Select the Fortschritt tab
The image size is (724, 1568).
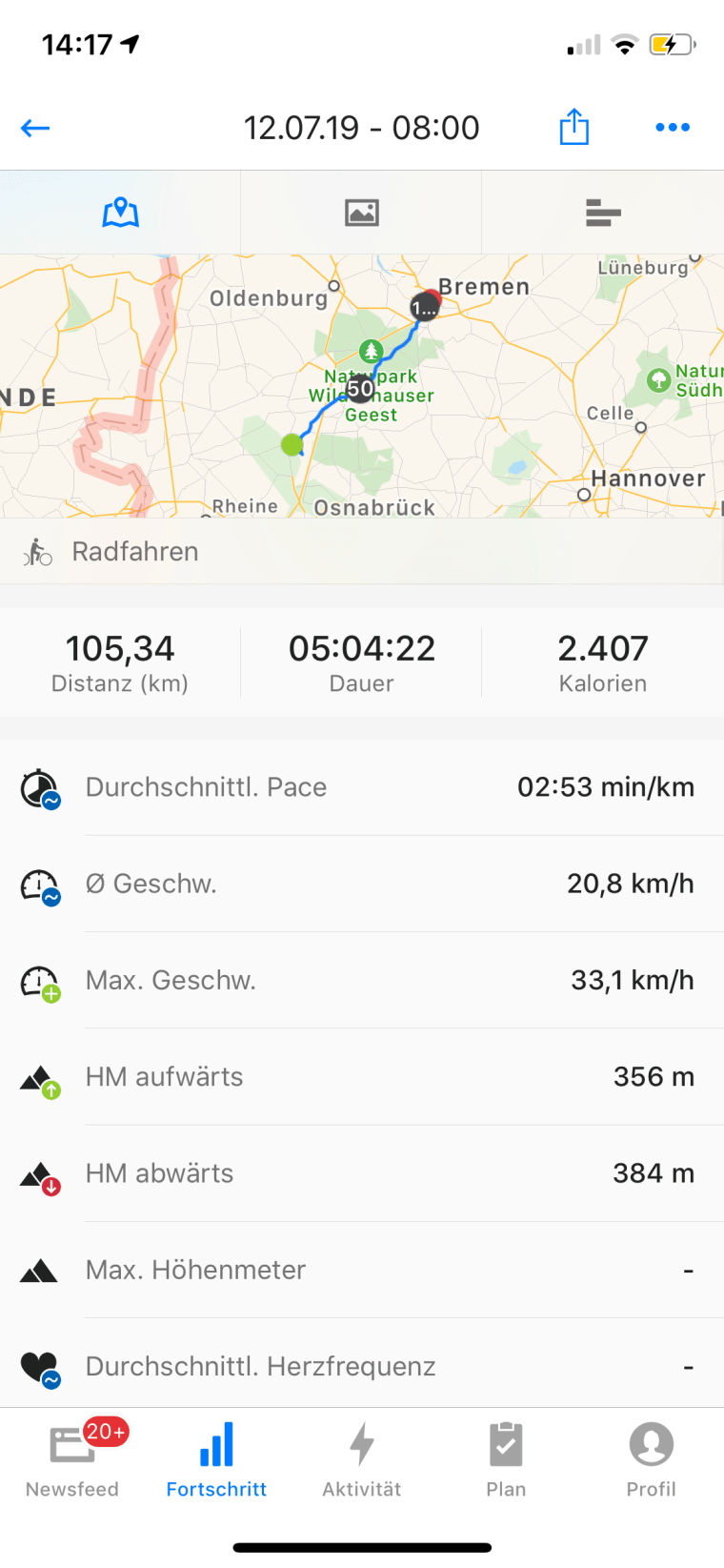216,1460
